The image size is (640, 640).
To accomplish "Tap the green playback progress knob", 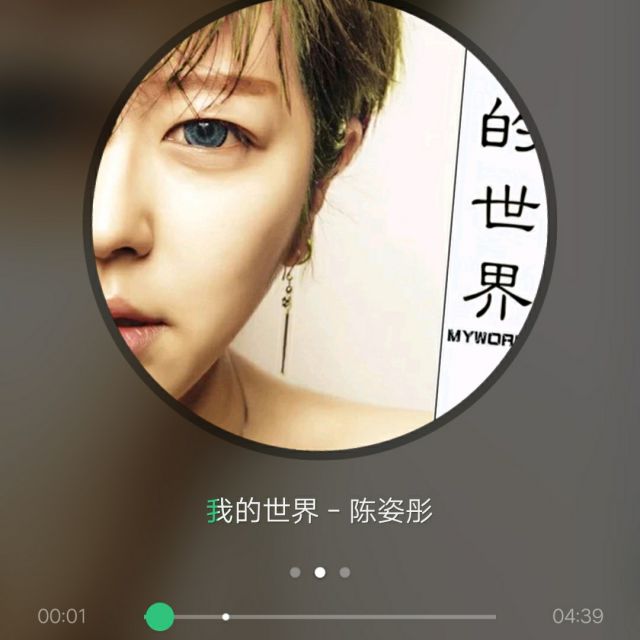I will (160, 616).
